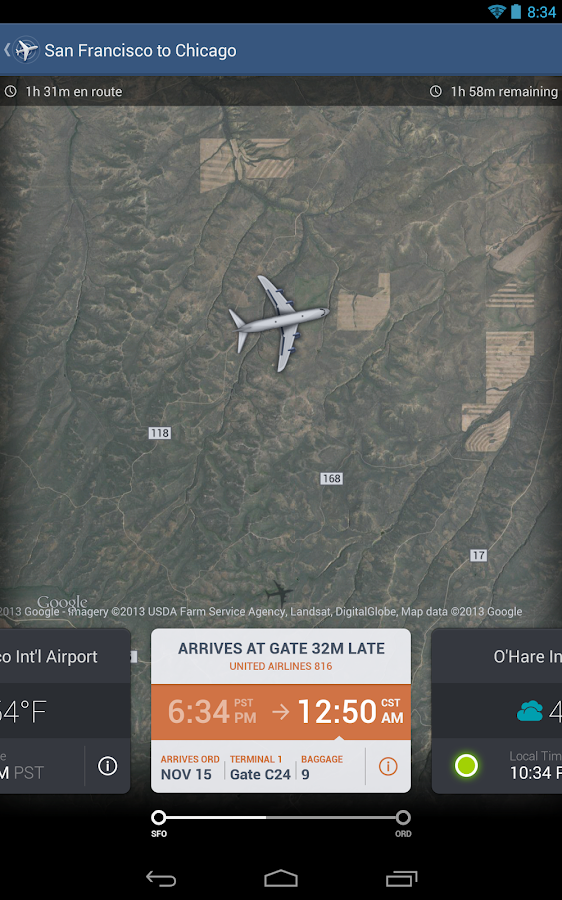Open info on the United Airlines 816 card
The image size is (562, 900).
(x=388, y=766)
